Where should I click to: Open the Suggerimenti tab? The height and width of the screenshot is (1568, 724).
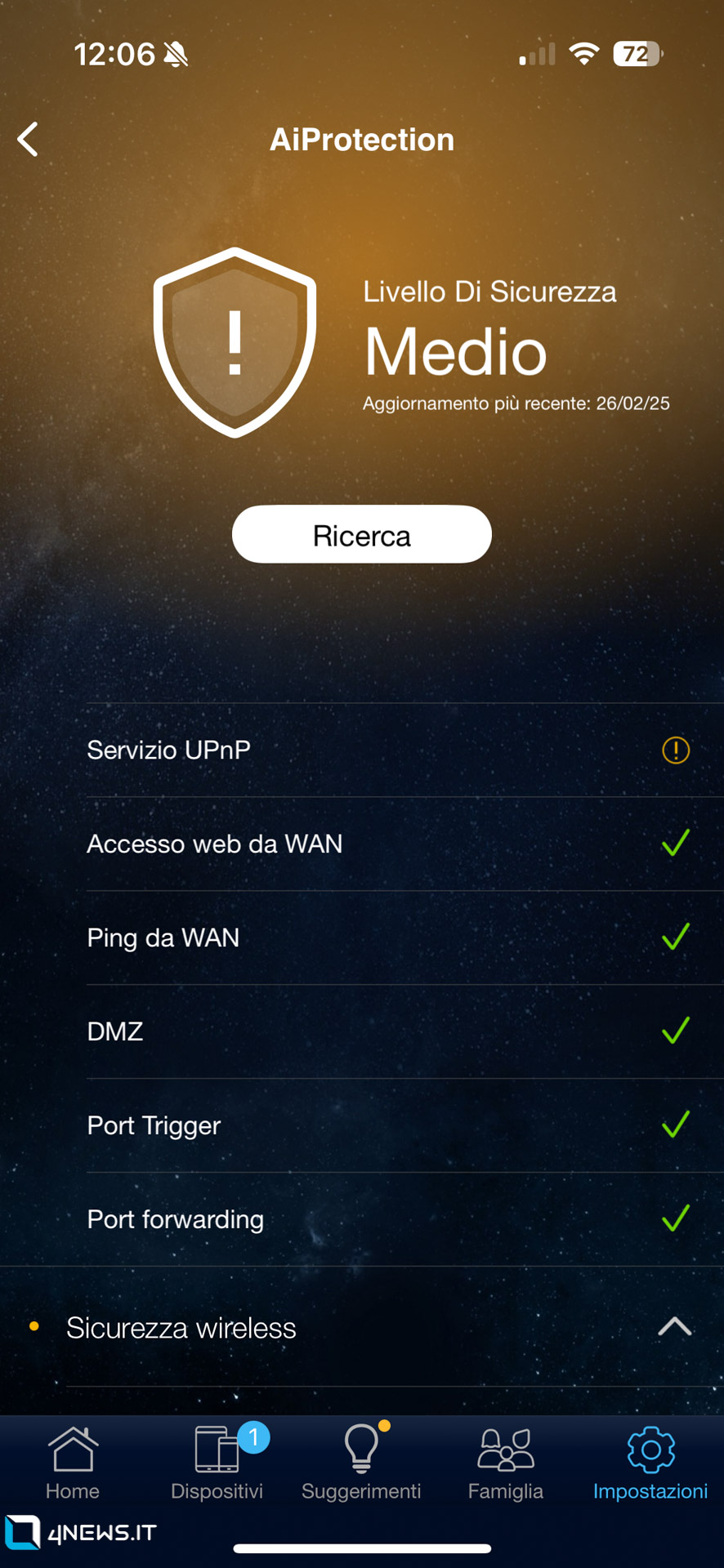coord(361,1463)
